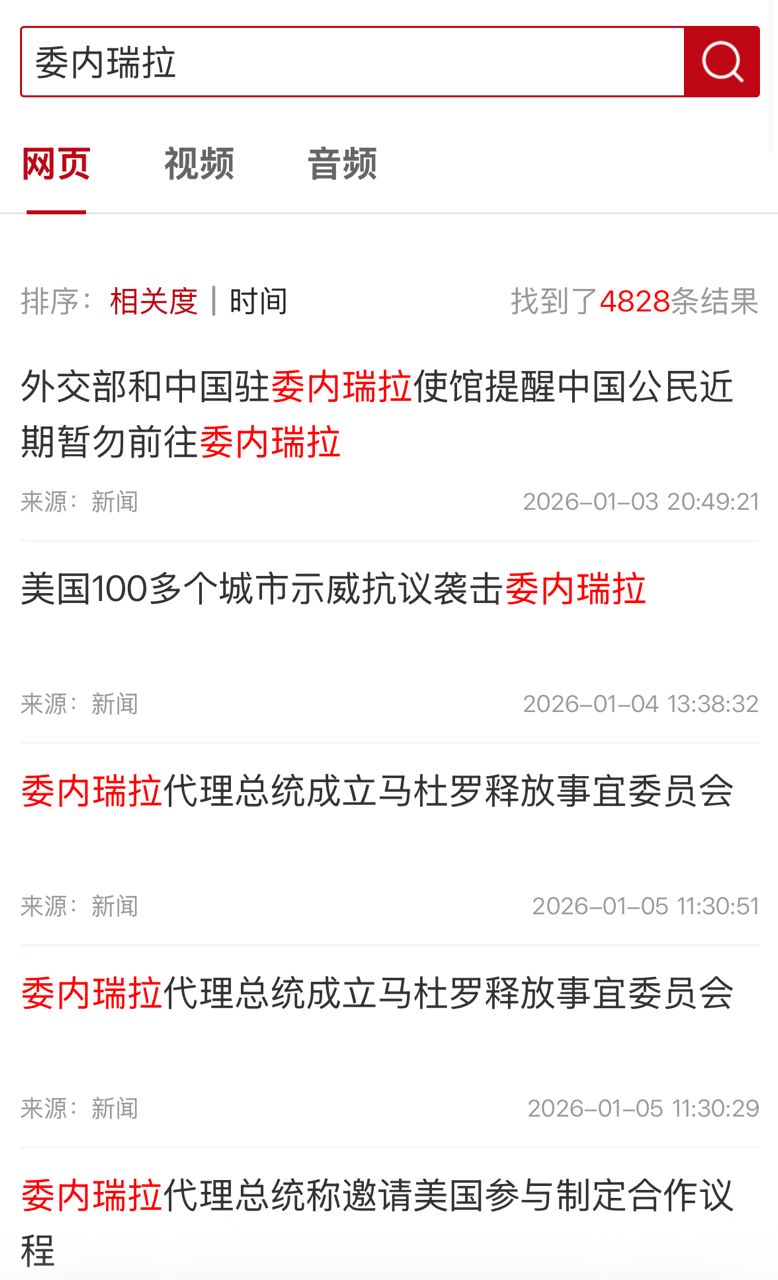Sort results by 时间

coord(258,301)
